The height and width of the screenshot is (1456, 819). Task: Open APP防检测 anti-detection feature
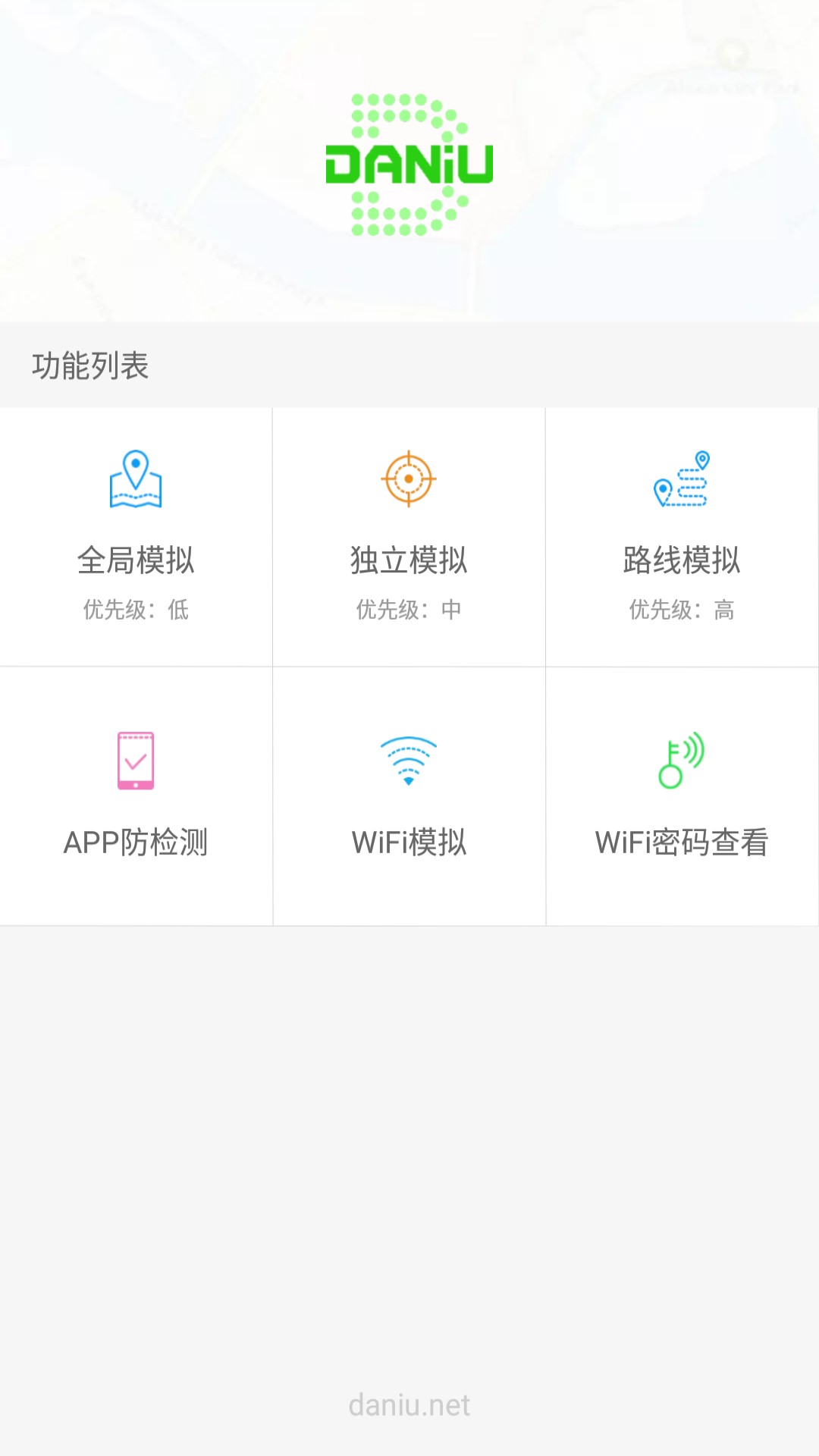tap(136, 796)
